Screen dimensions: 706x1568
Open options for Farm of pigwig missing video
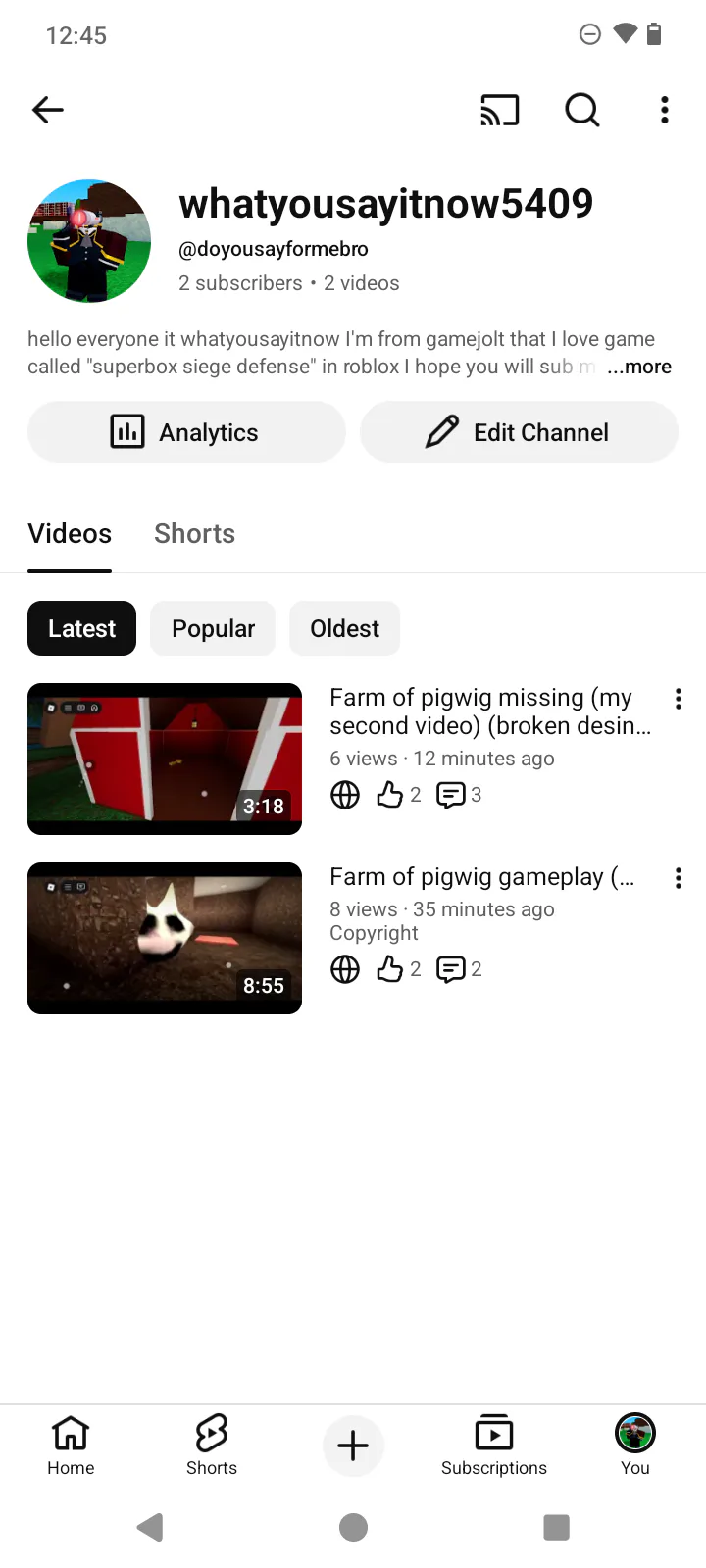(678, 699)
